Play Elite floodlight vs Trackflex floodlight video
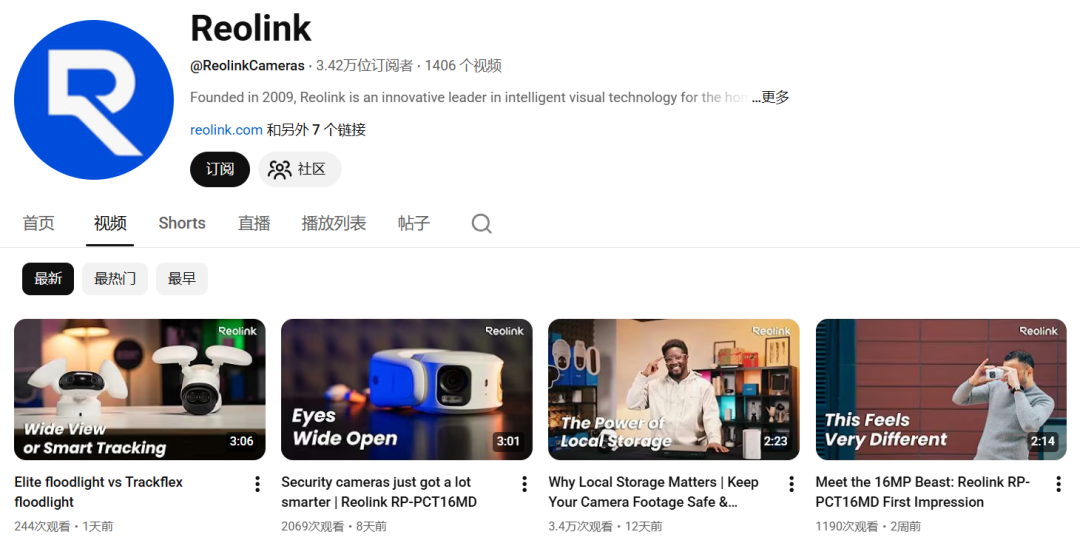Viewport: 1080px width, 546px height. tap(140, 389)
